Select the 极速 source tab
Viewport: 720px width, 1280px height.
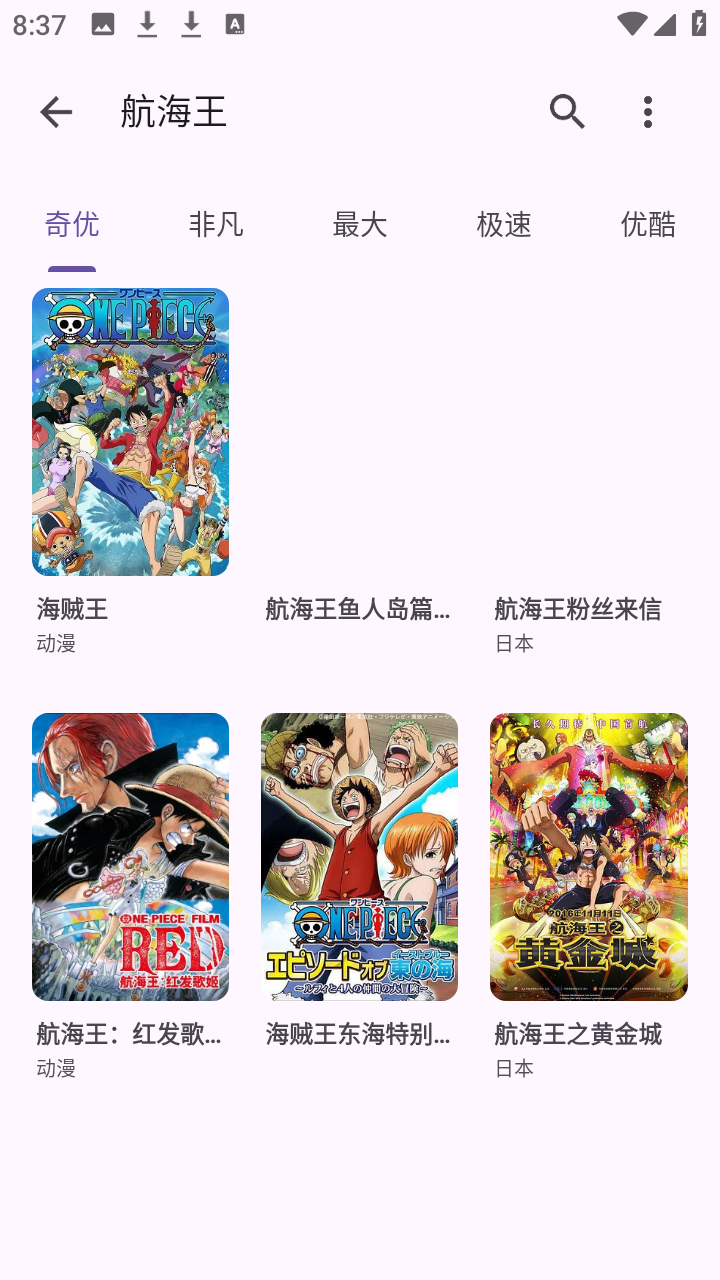click(503, 225)
